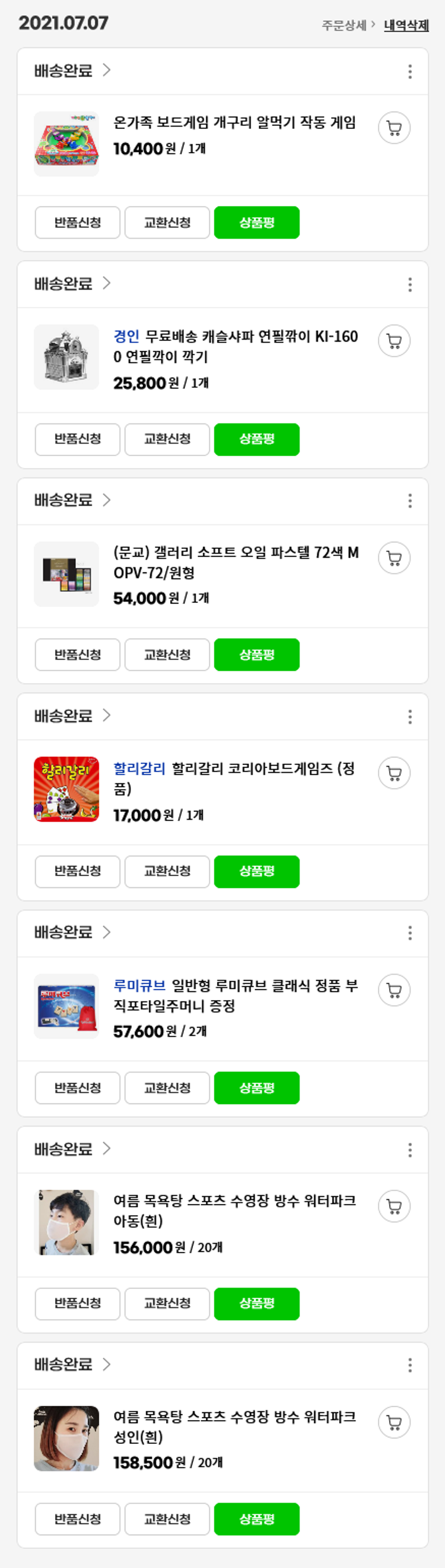
Task: Open overflow menu for 온가족 보드게임 item
Action: [x=410, y=72]
